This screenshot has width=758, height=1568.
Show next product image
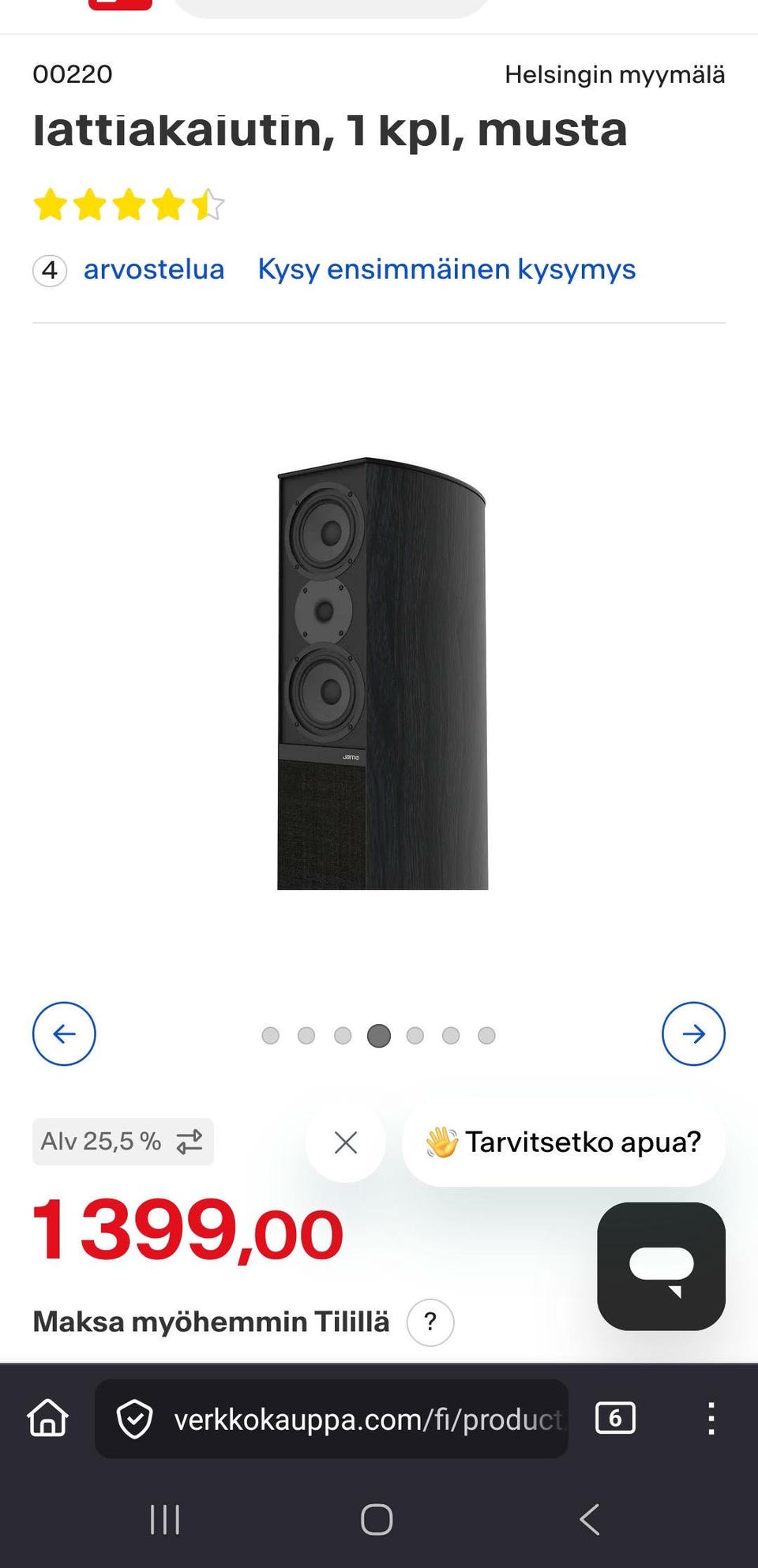pos(693,1033)
